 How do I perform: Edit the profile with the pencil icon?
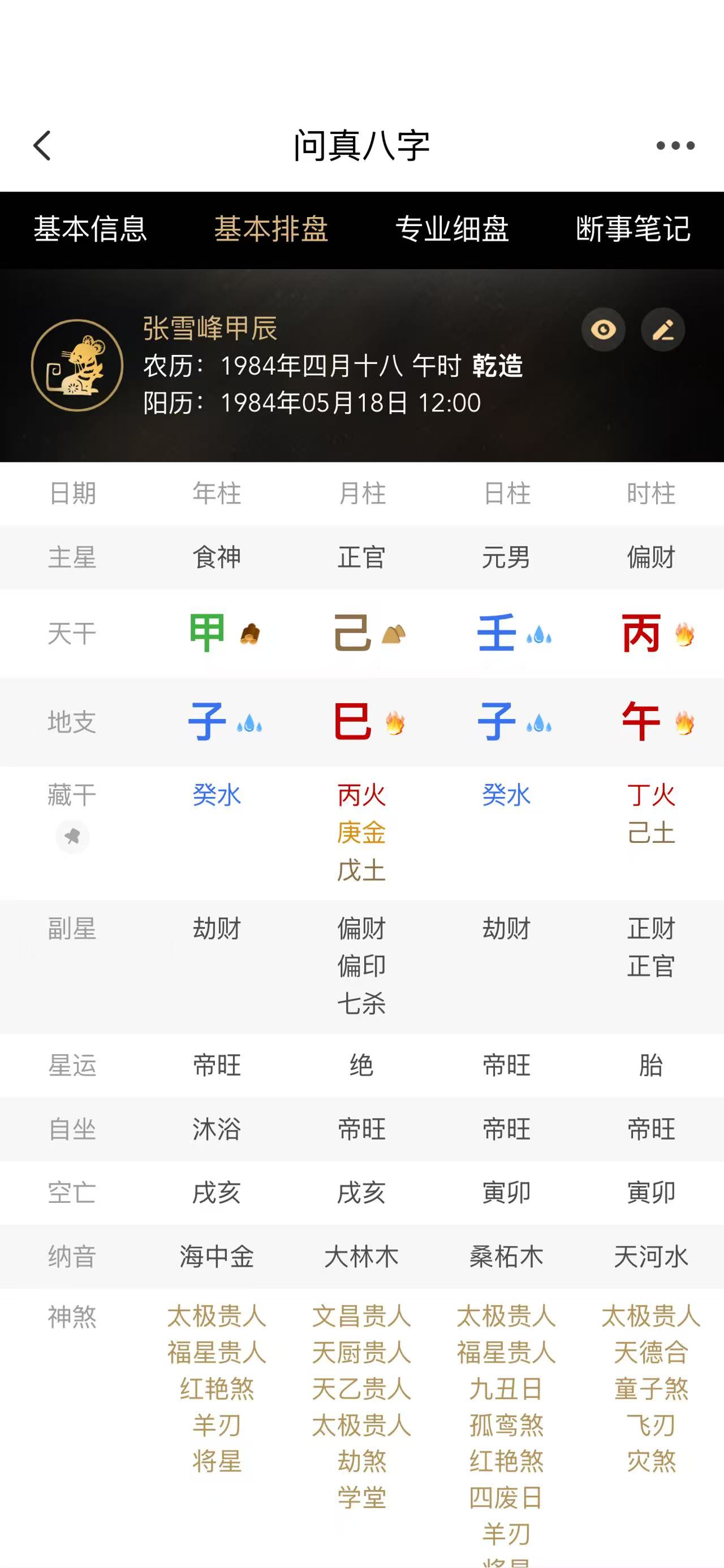(663, 330)
